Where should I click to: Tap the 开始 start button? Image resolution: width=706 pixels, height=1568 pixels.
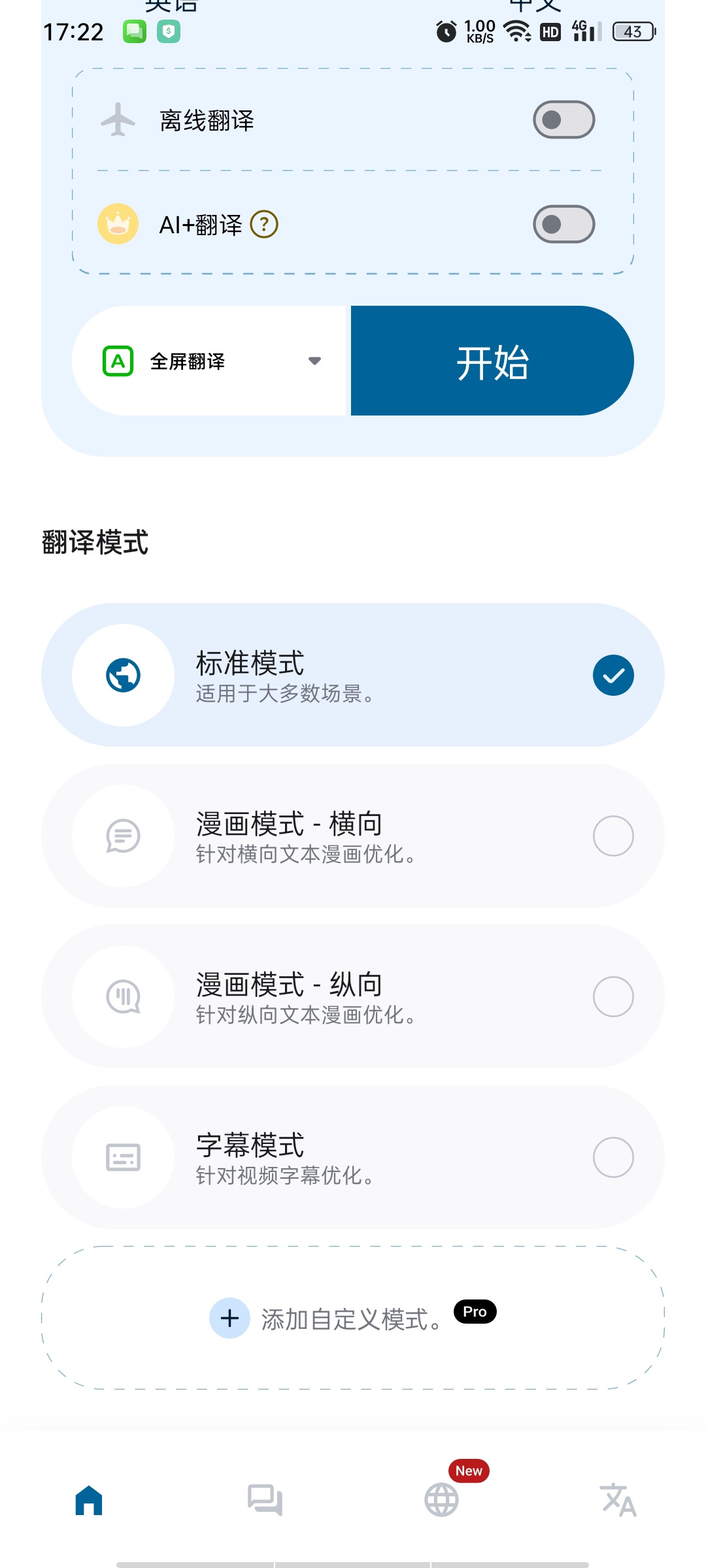(x=492, y=361)
